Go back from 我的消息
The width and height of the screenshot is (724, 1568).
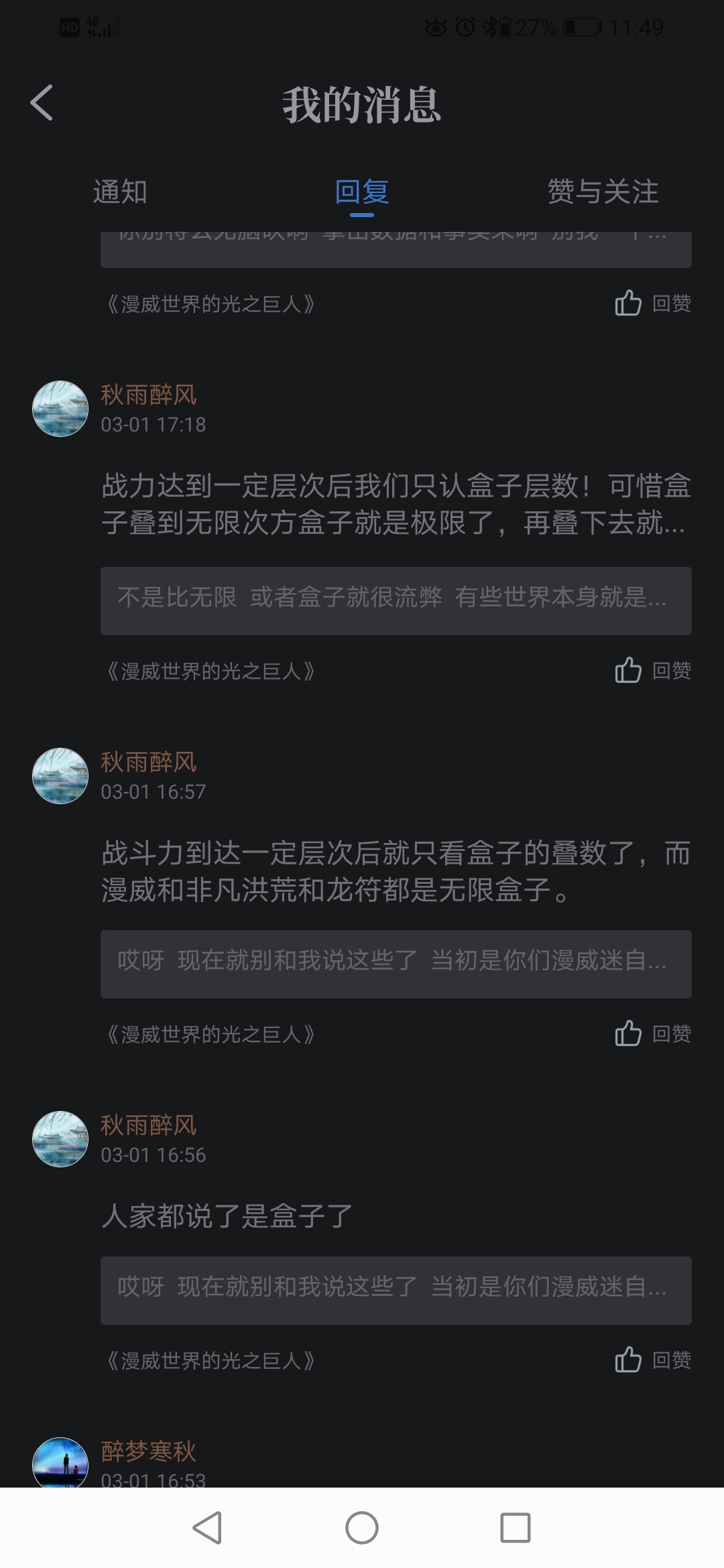tap(42, 103)
